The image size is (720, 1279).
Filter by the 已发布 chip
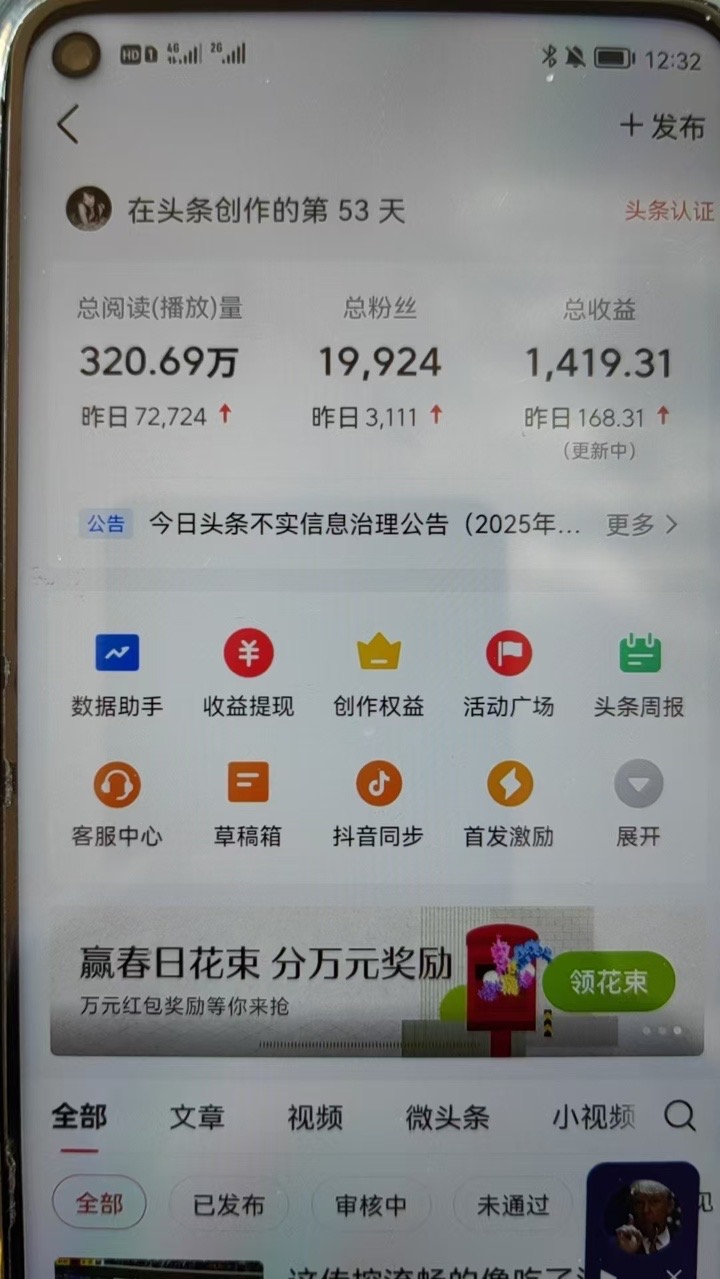pos(229,1205)
